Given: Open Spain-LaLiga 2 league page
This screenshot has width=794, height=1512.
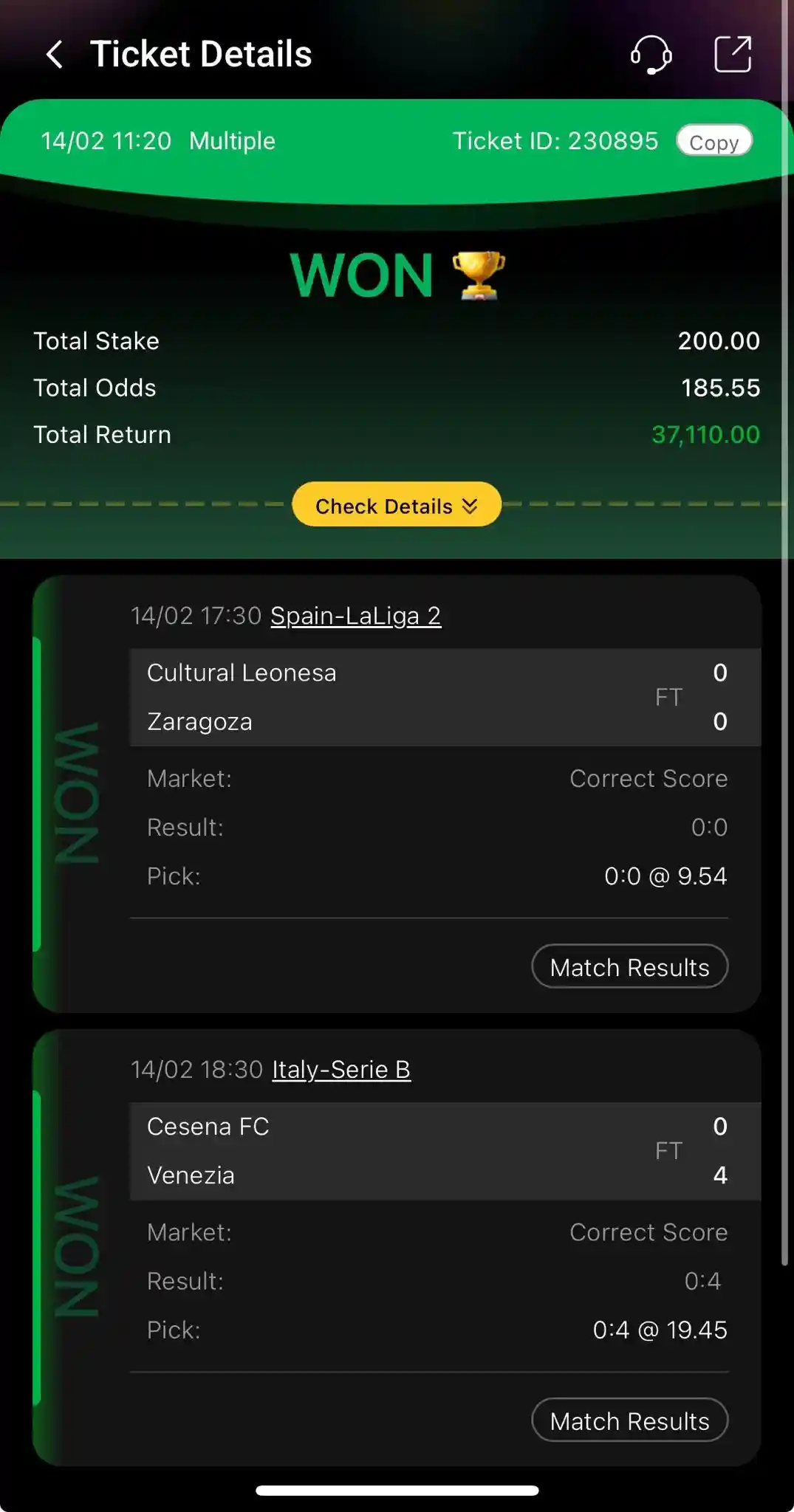Looking at the screenshot, I should click(x=355, y=616).
